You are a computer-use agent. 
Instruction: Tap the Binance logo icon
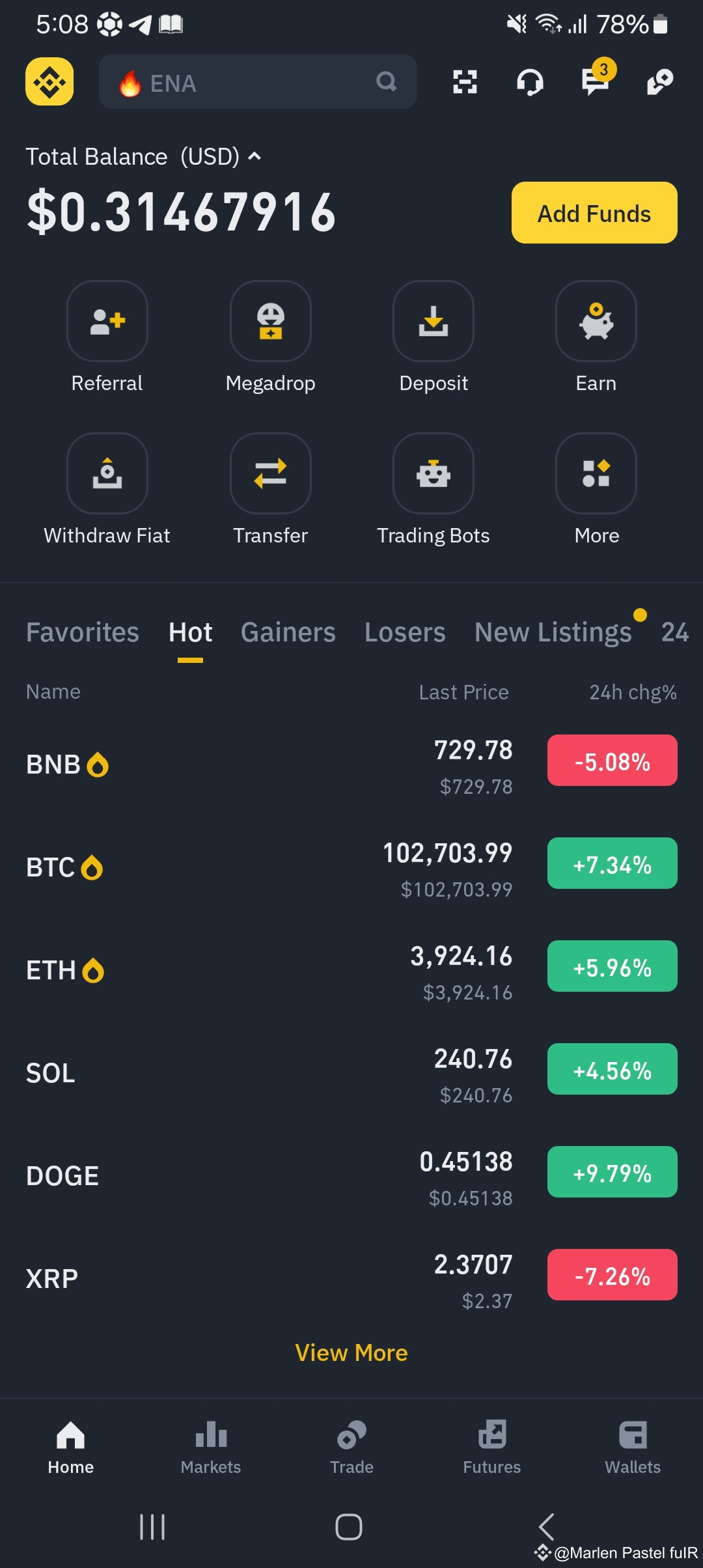tap(49, 81)
